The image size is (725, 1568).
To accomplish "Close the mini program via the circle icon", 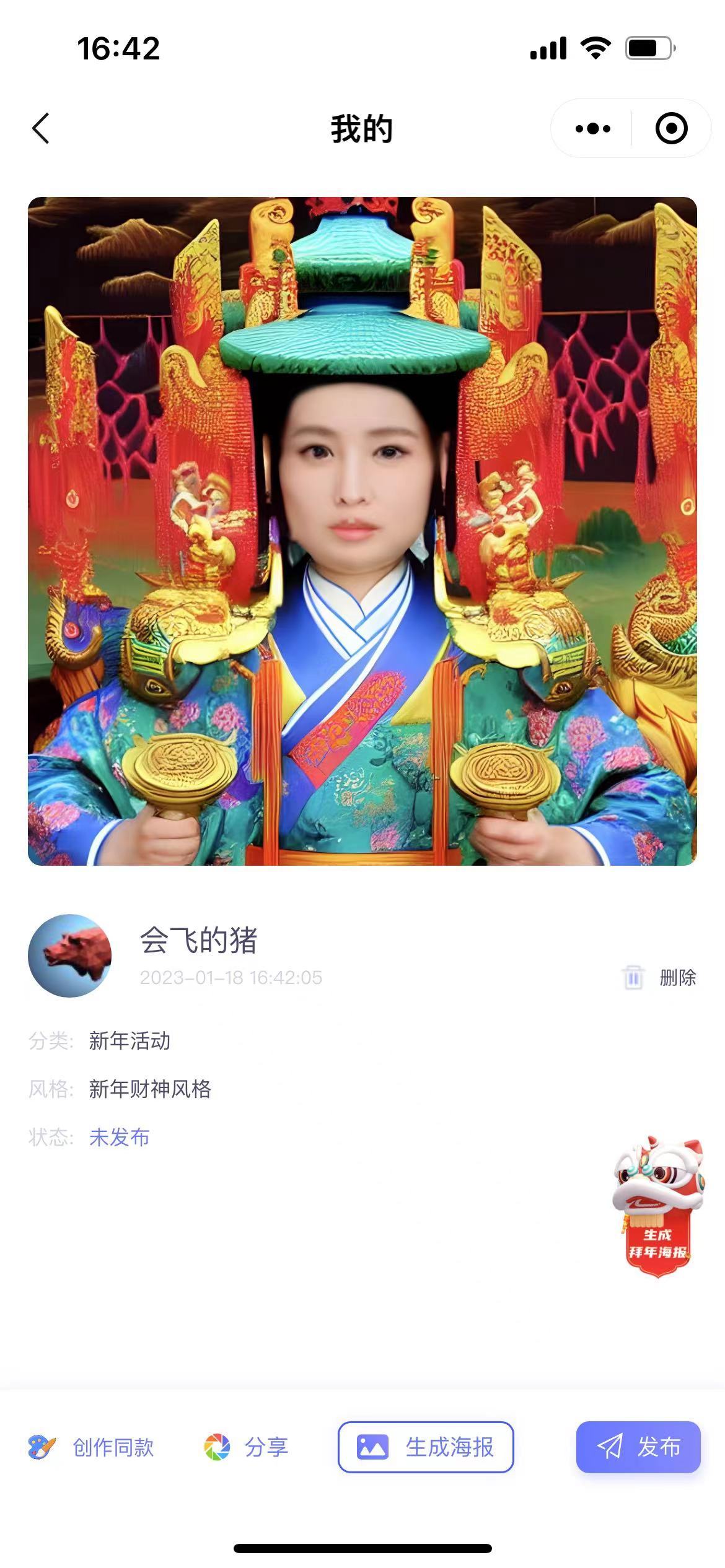I will [671, 129].
